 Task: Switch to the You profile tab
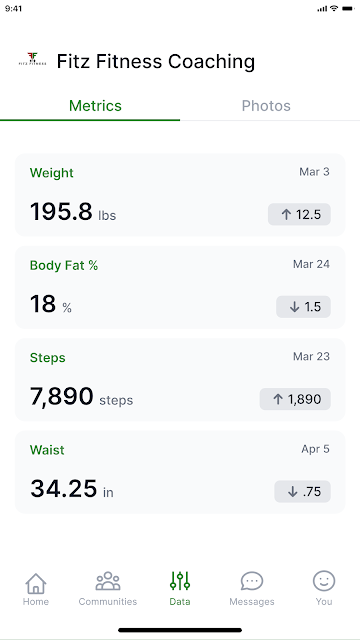coord(324,589)
